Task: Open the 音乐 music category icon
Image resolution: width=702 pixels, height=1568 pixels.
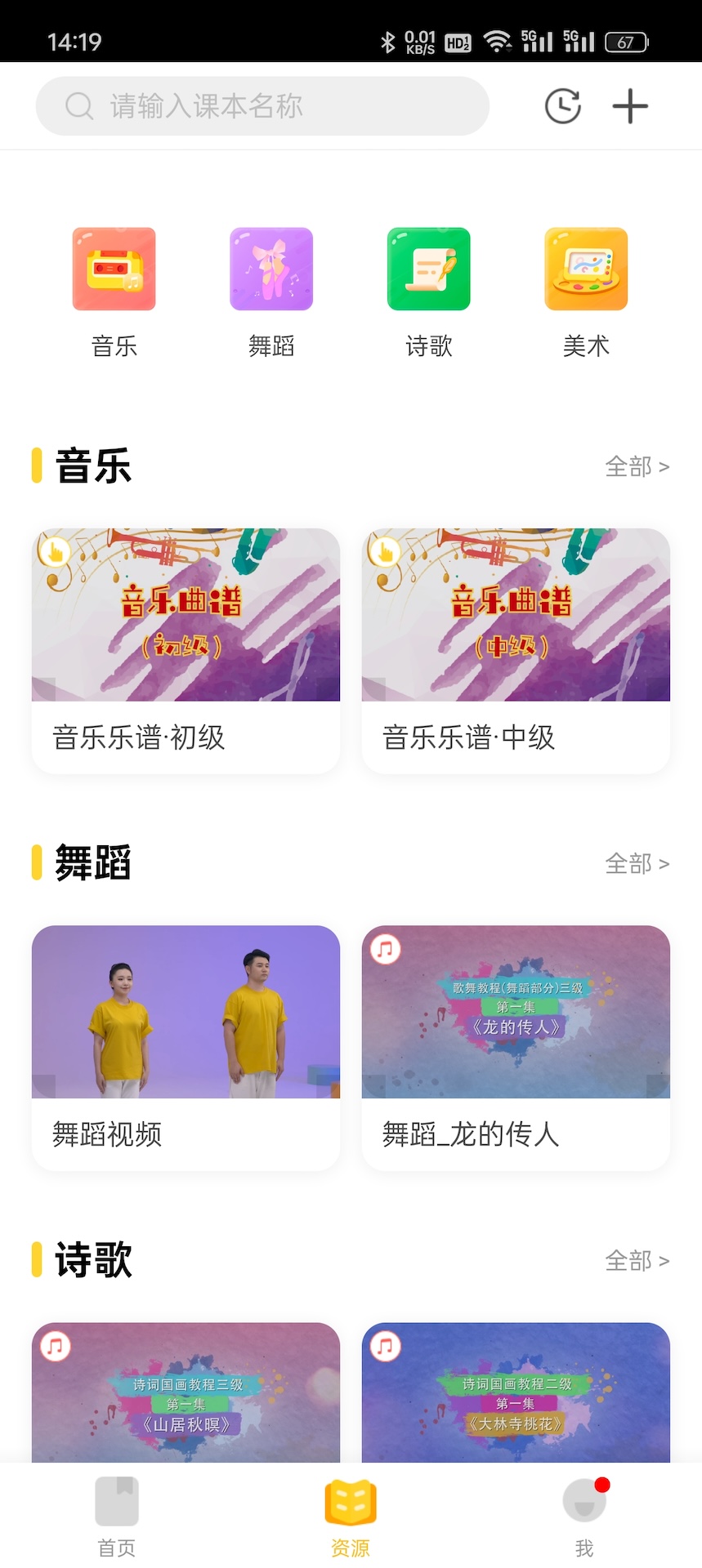Action: (x=114, y=269)
